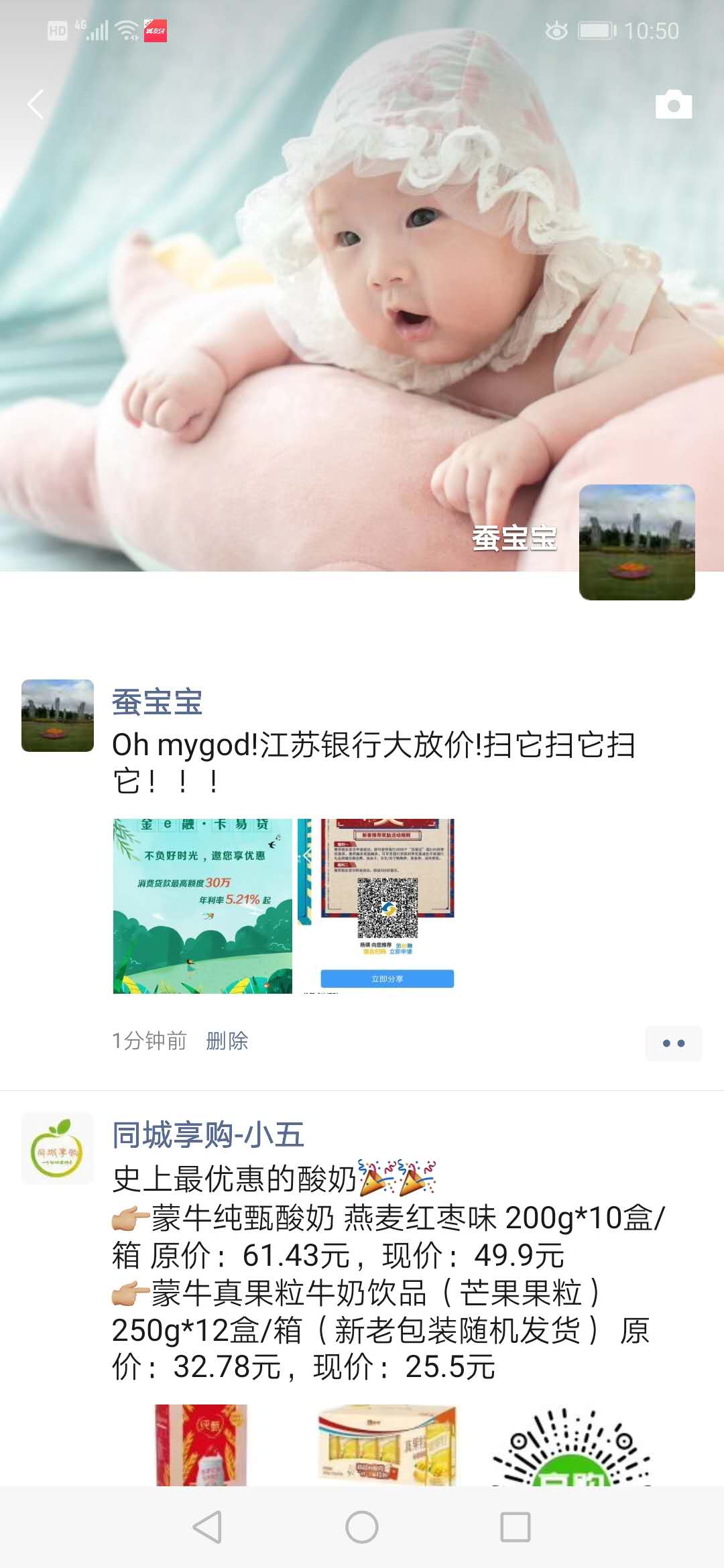The height and width of the screenshot is (1568, 724).
Task: Open 蚕宝宝's profile from the post name
Action: click(157, 702)
